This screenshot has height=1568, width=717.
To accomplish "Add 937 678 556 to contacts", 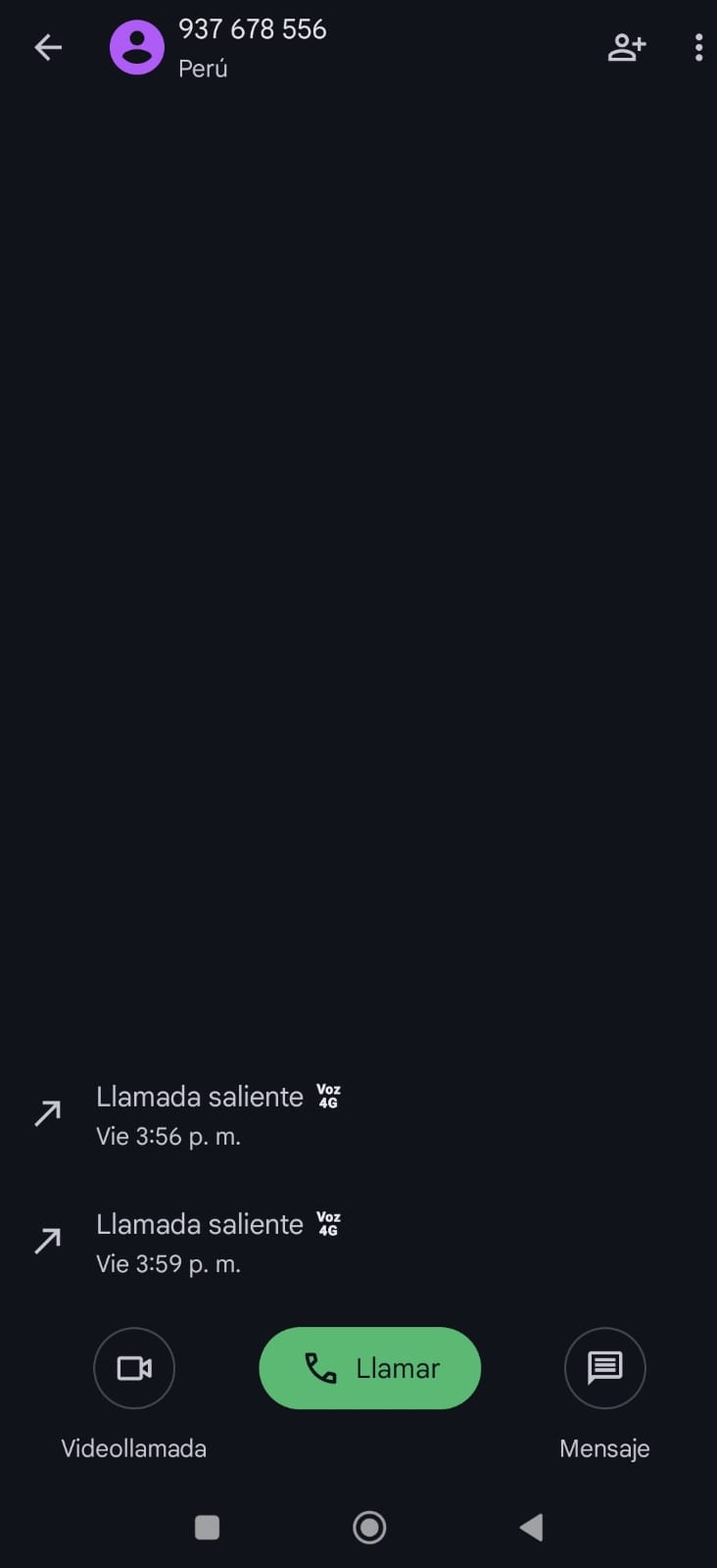I will [x=627, y=47].
